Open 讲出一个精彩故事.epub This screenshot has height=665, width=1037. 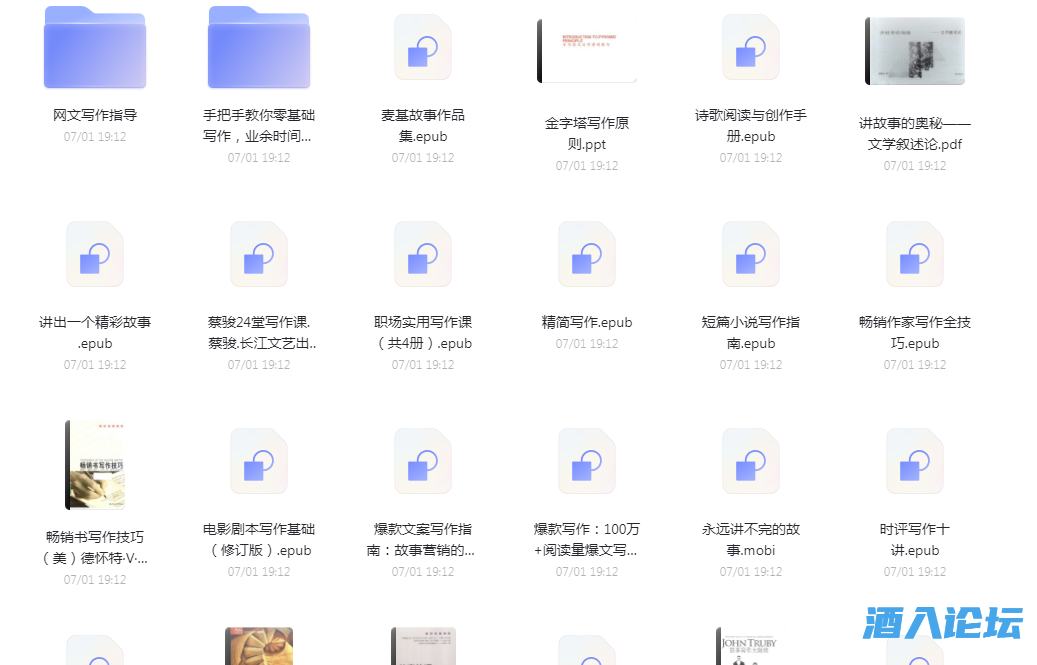(95, 255)
